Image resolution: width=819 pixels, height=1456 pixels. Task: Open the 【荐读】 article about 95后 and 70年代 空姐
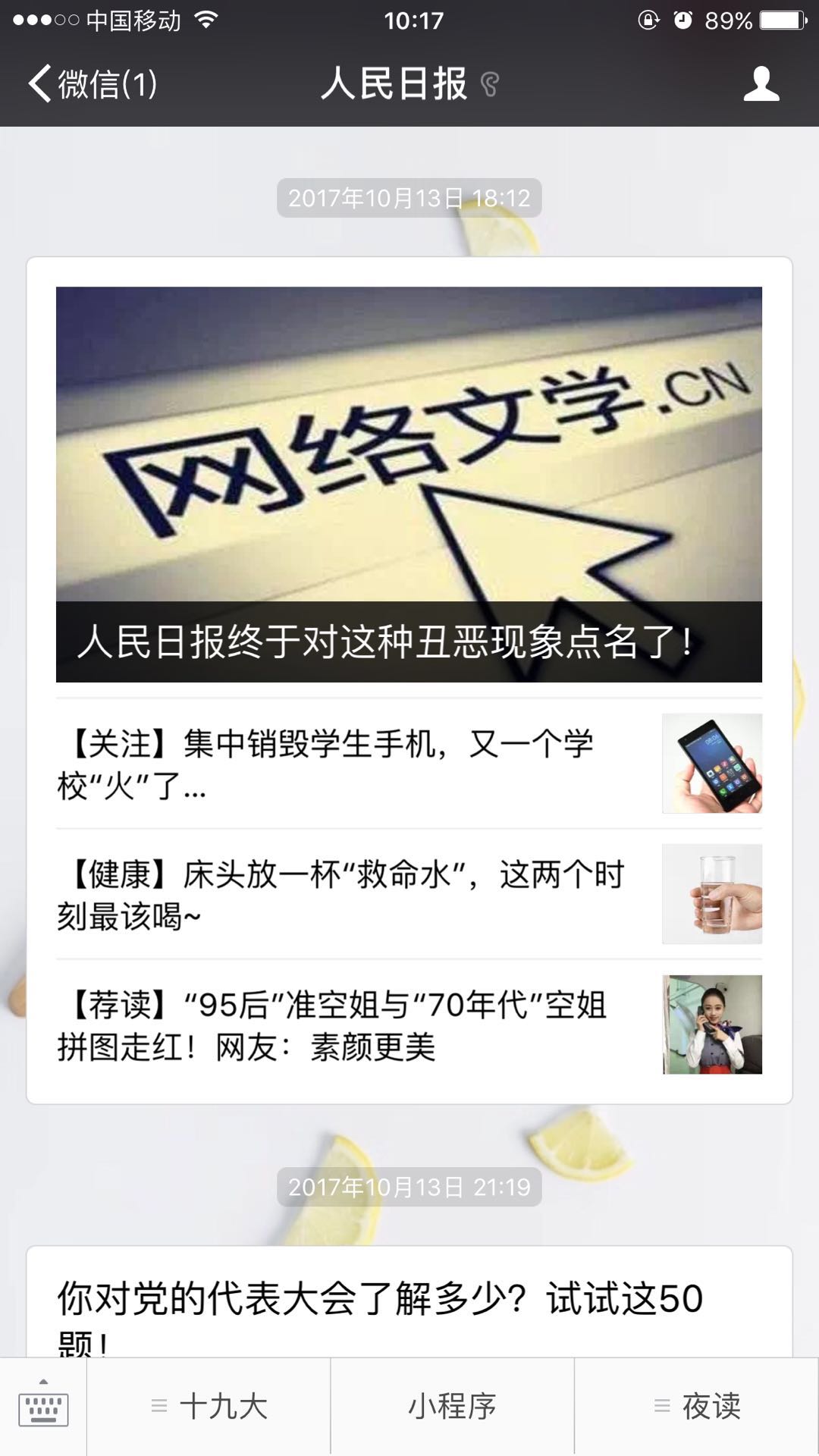click(409, 1025)
